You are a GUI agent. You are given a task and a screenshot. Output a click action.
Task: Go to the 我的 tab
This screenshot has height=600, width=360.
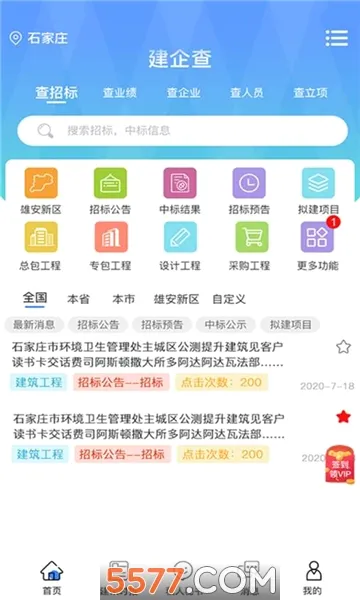click(314, 578)
